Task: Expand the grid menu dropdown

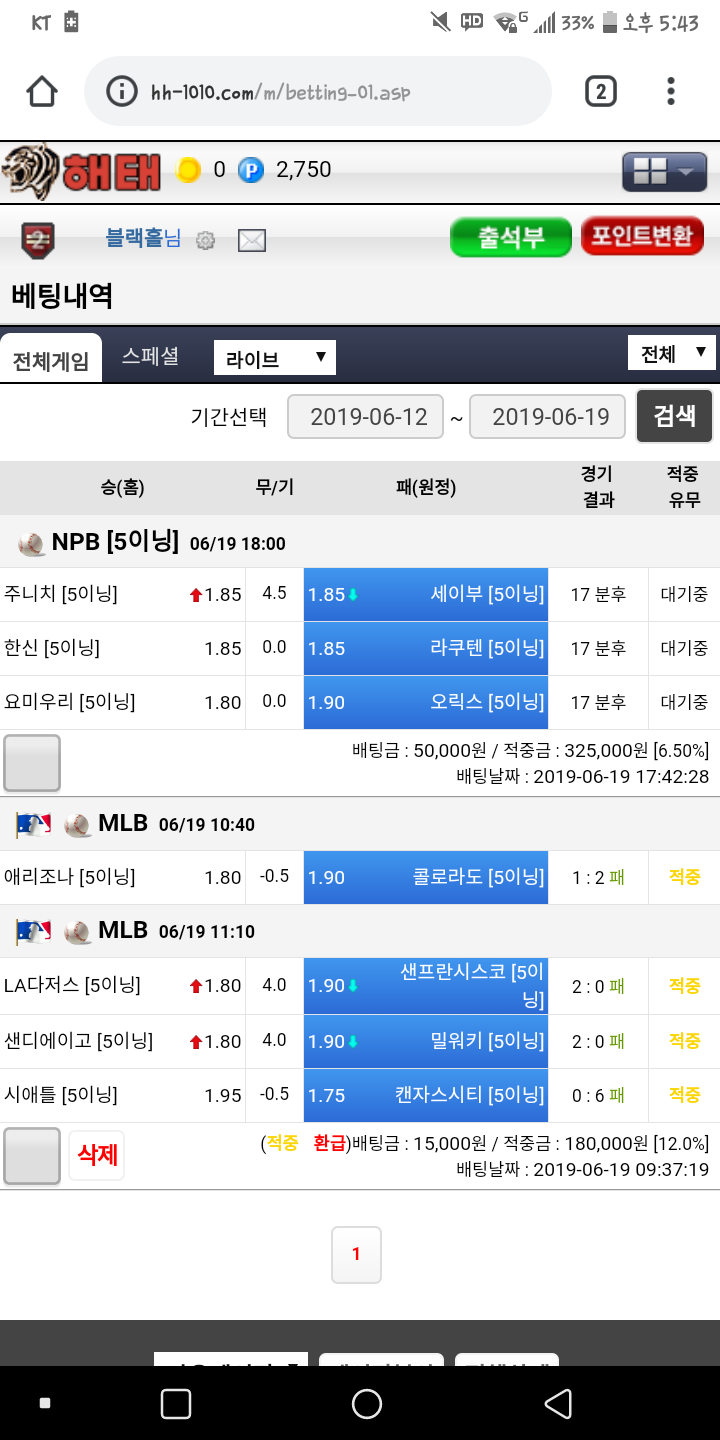Action: [664, 172]
